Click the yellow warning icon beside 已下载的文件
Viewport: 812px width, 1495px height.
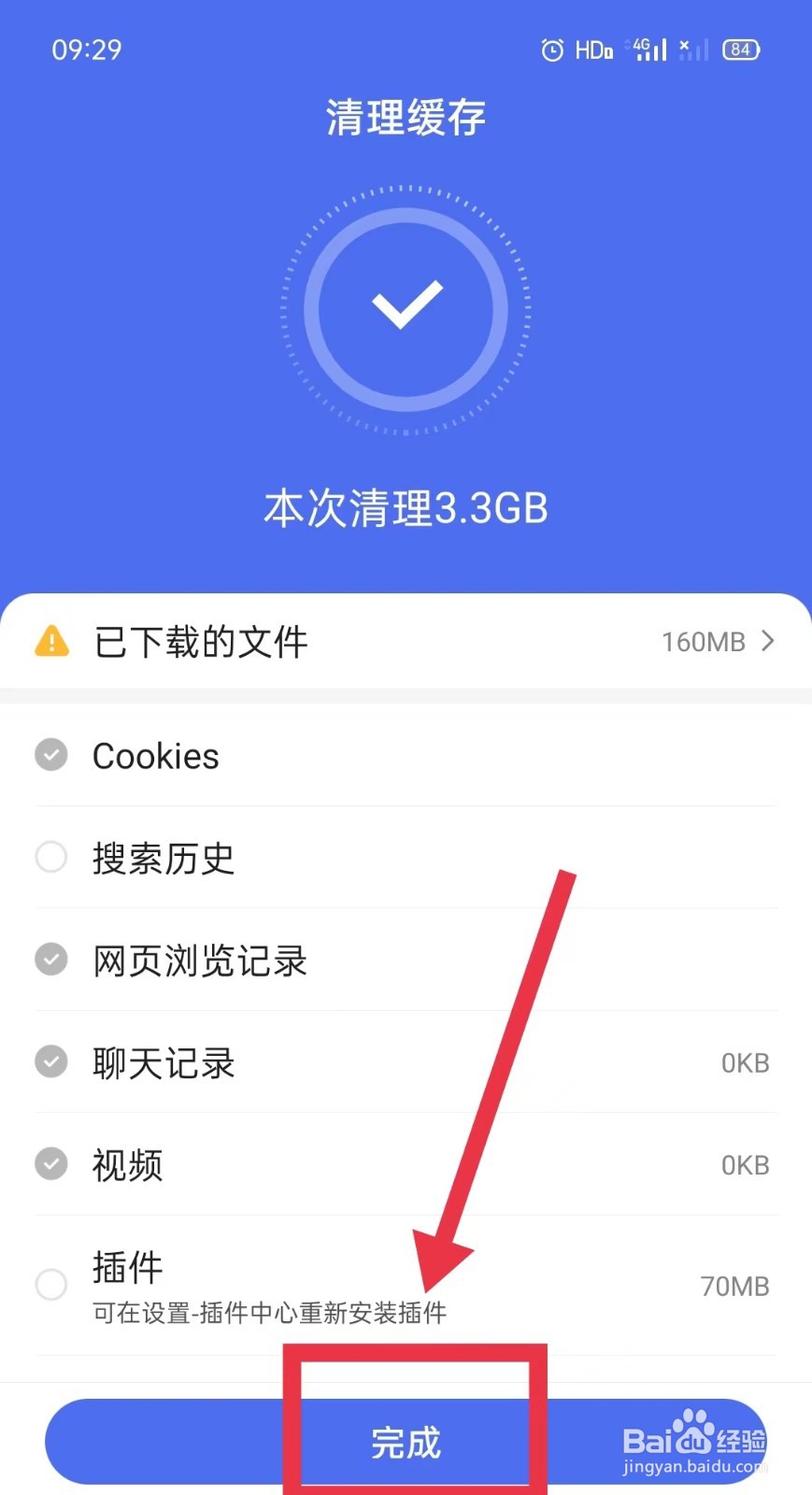[52, 641]
